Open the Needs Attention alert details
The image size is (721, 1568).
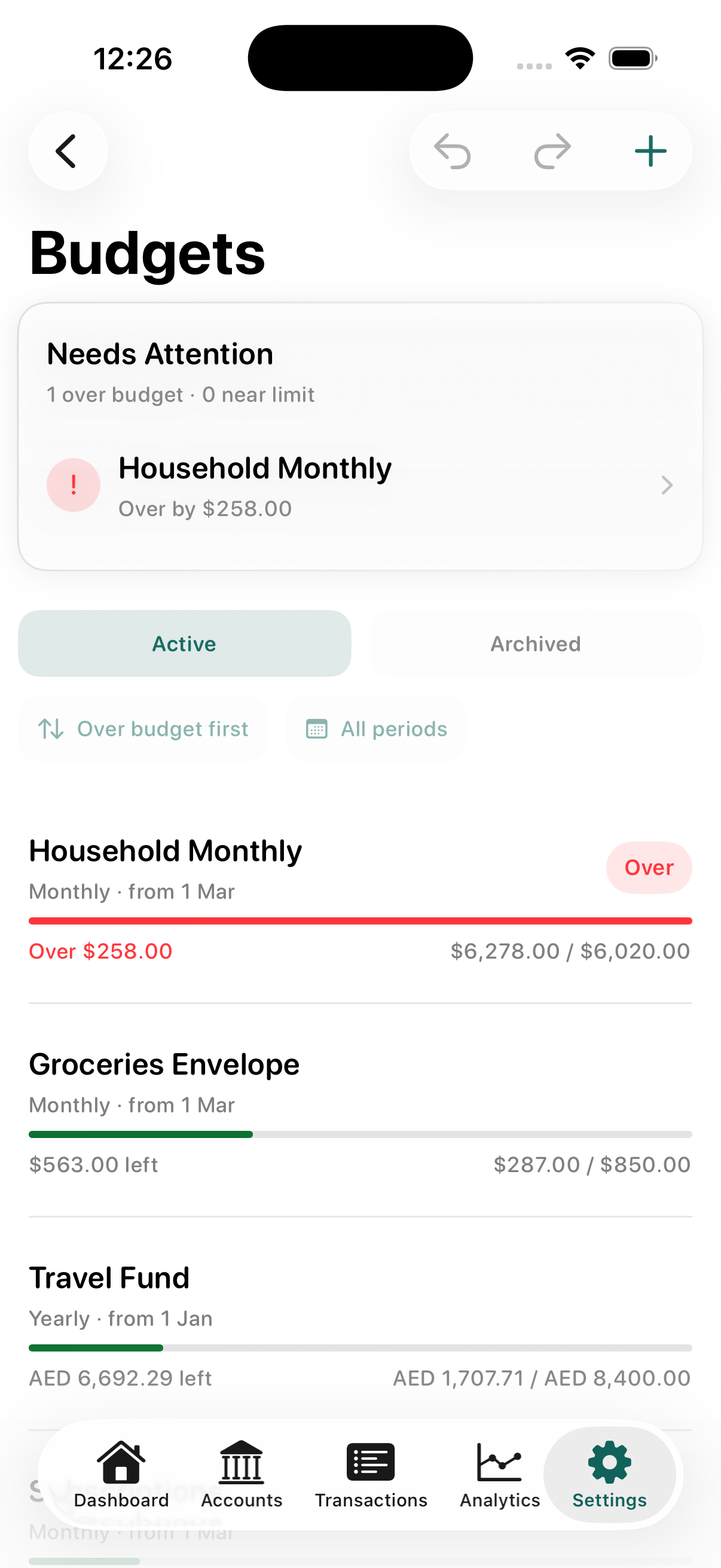point(360,484)
